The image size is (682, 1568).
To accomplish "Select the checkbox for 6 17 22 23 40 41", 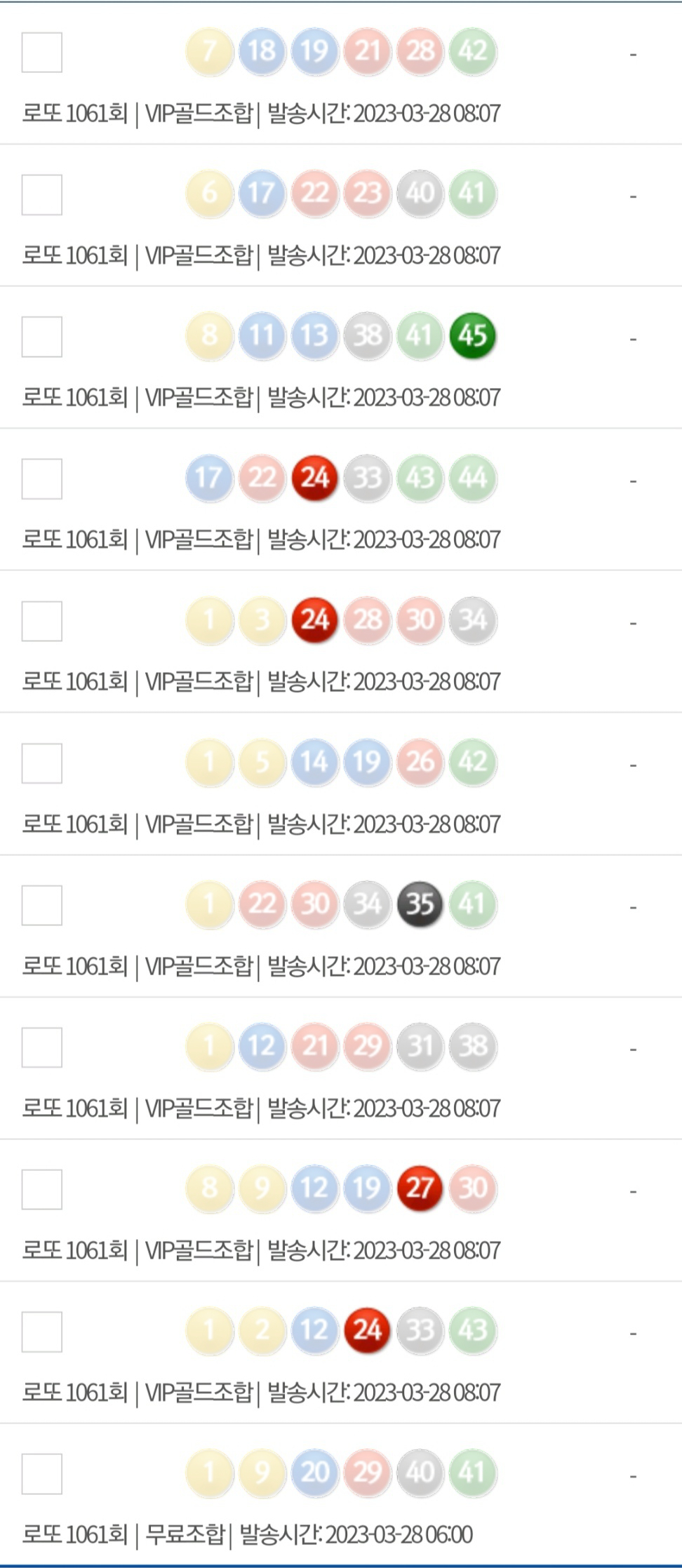I will (42, 195).
